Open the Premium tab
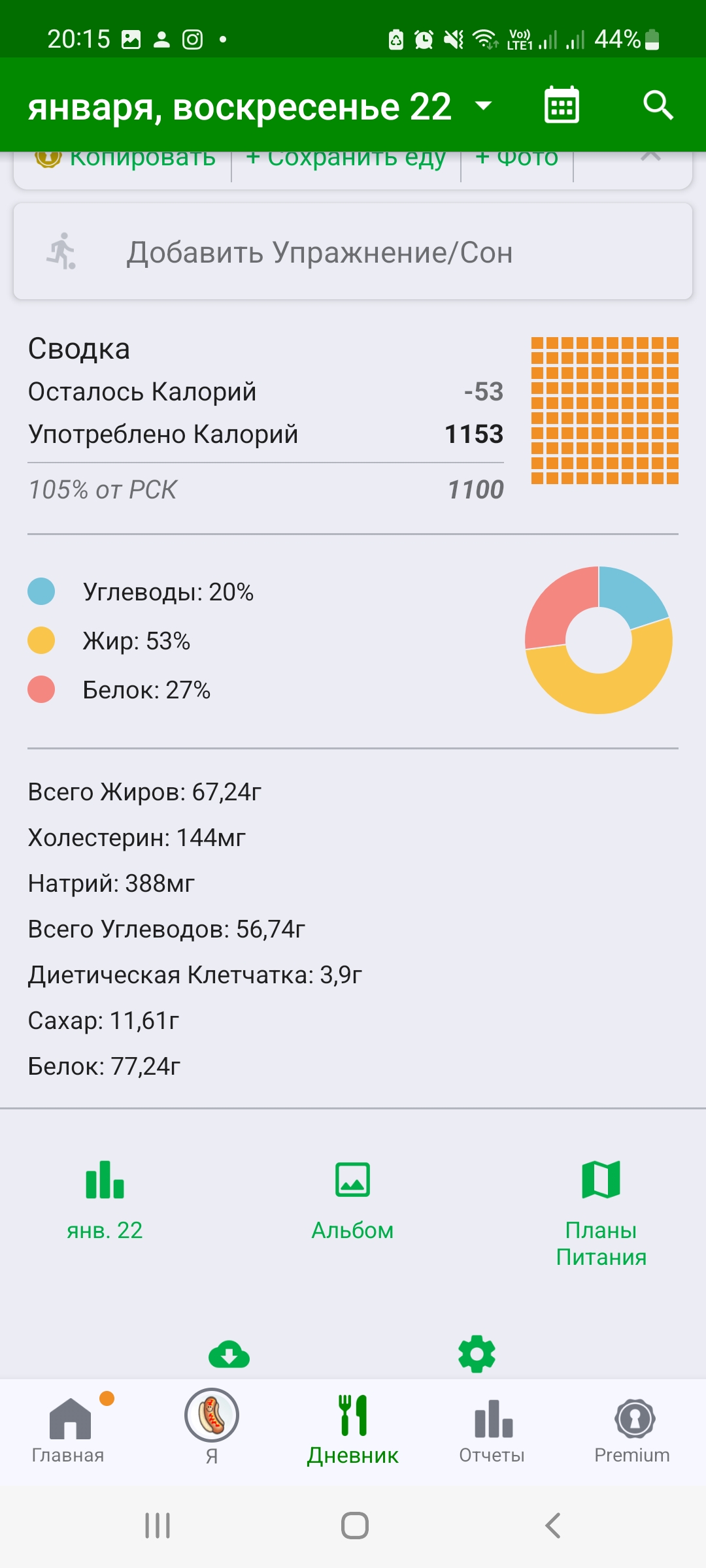Viewport: 706px width, 1568px height. tap(632, 1429)
